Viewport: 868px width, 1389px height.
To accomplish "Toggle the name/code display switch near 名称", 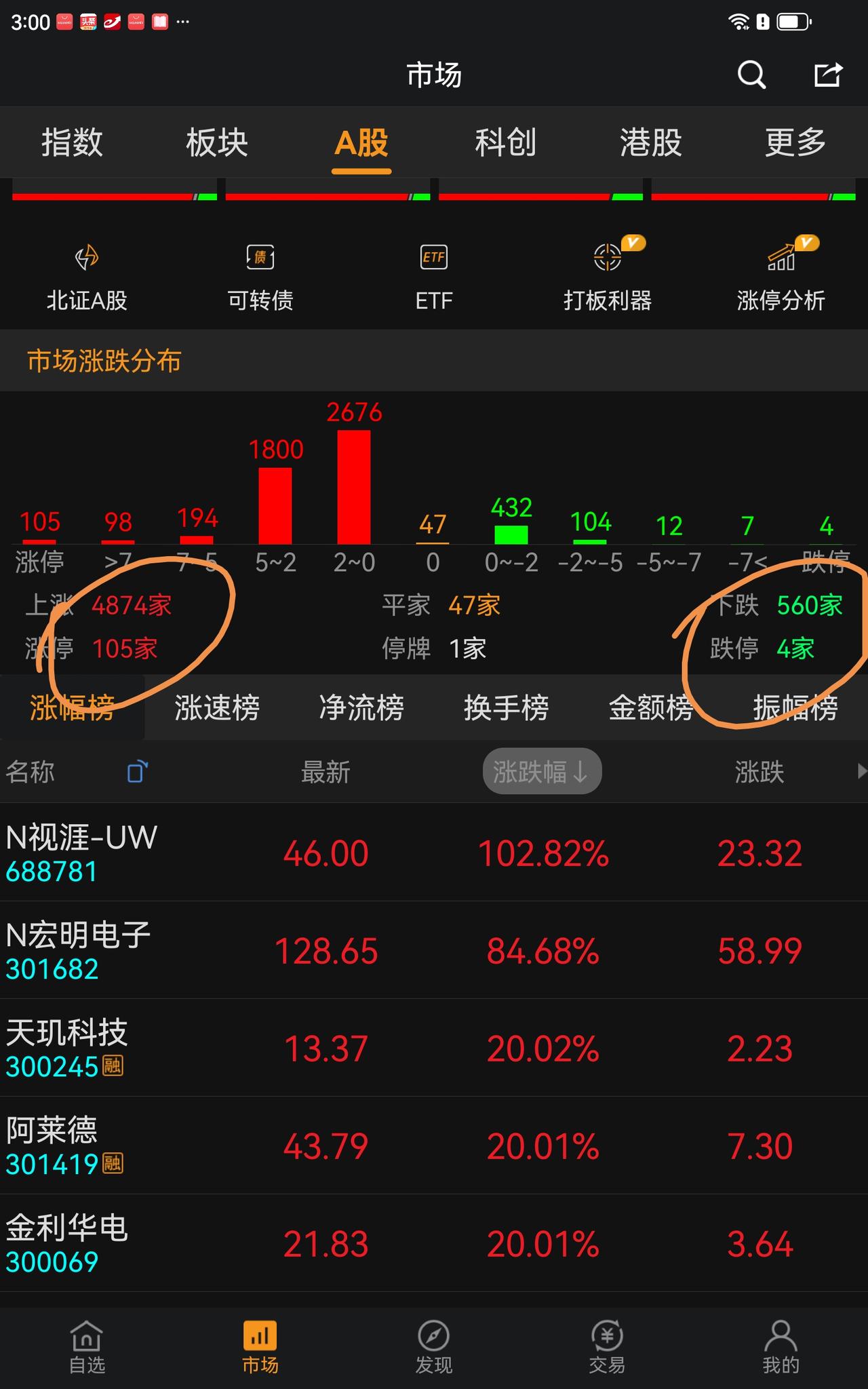I will pos(136,771).
